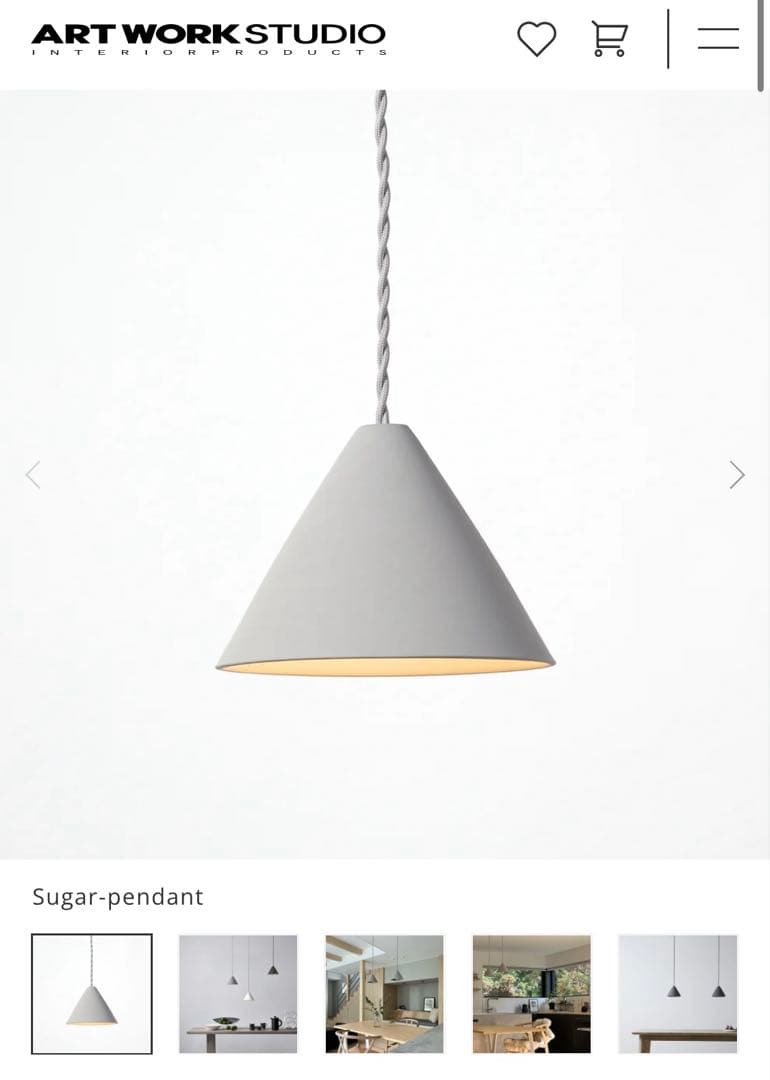The image size is (770, 1080).
Task: Open the hamburger menu
Action: [x=718, y=39]
